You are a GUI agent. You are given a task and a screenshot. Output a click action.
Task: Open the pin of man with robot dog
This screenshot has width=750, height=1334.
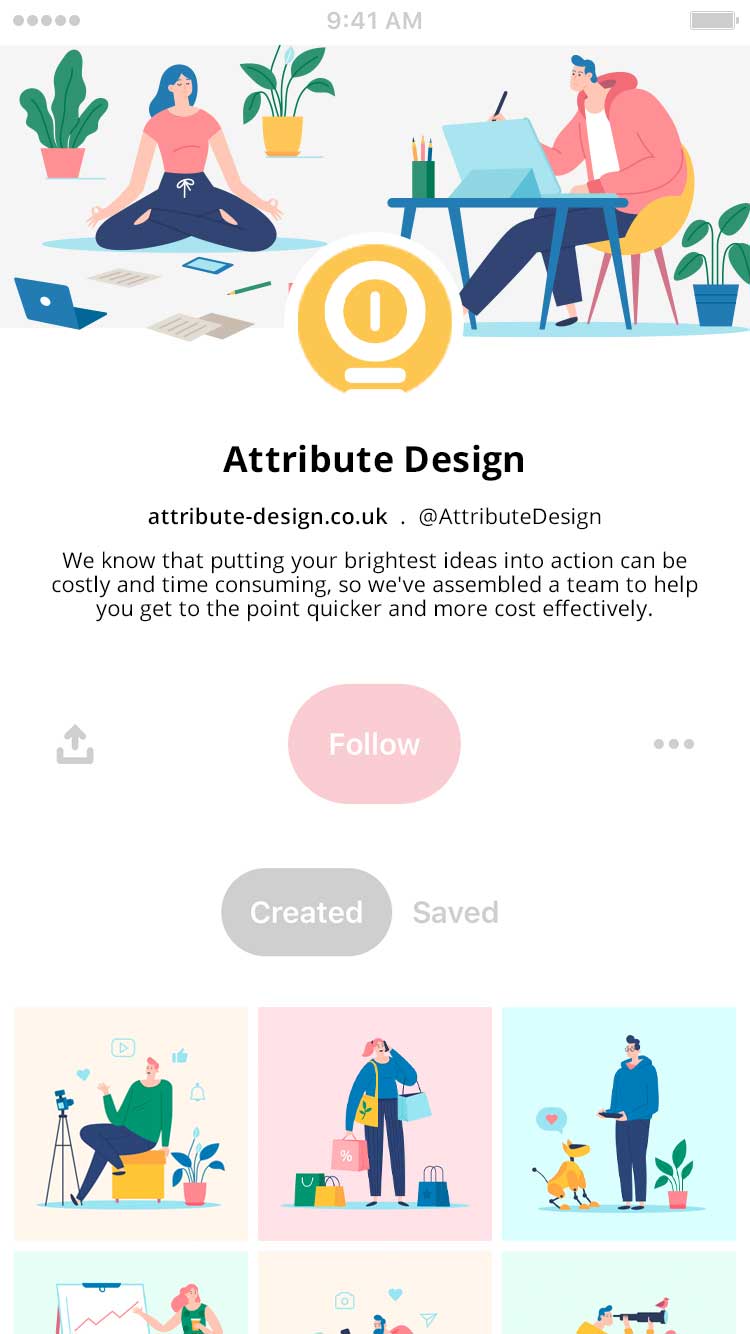point(619,1124)
